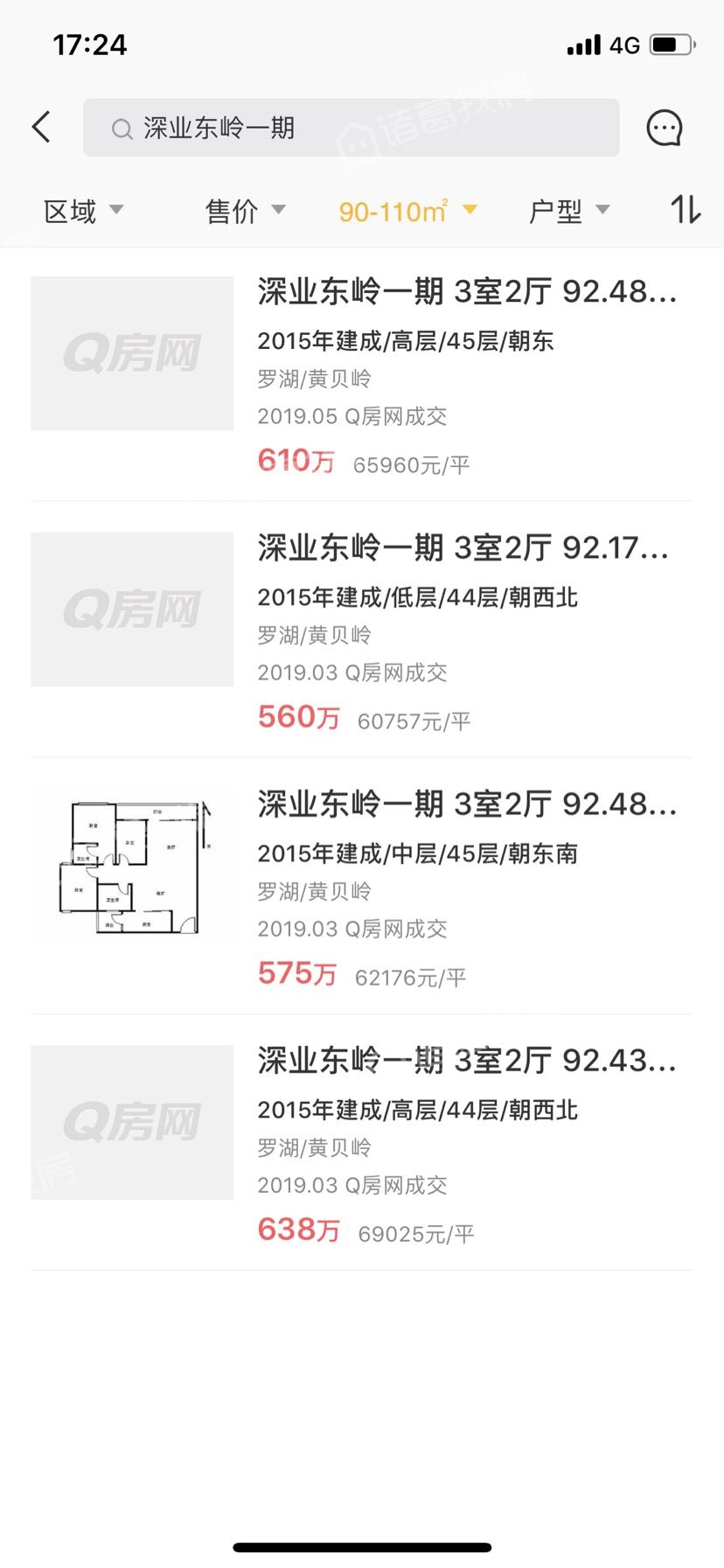This screenshot has width=724, height=1568.
Task: Open the 575万 listing with floor plan
Action: point(362,886)
